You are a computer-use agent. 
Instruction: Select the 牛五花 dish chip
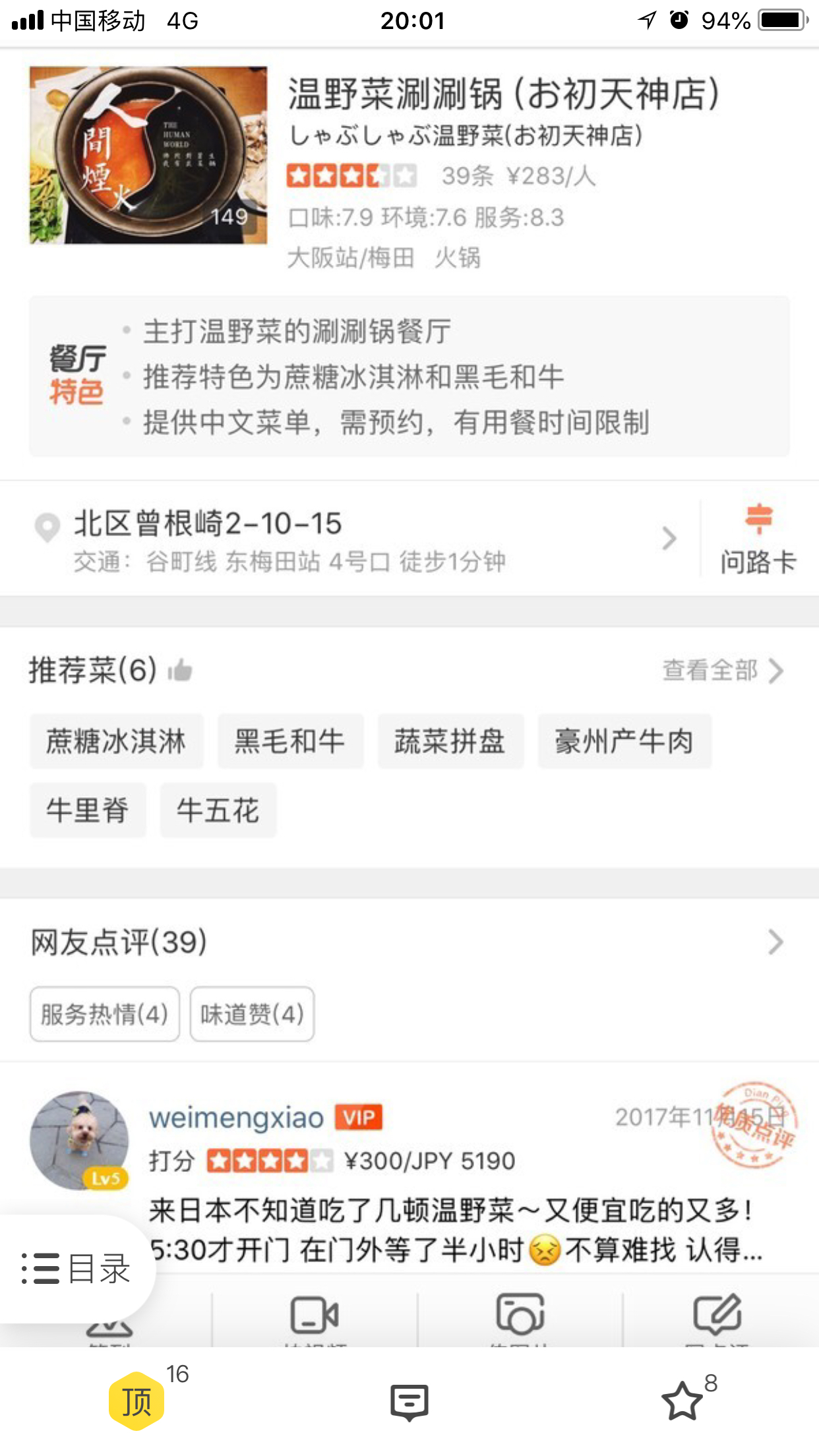tap(218, 810)
